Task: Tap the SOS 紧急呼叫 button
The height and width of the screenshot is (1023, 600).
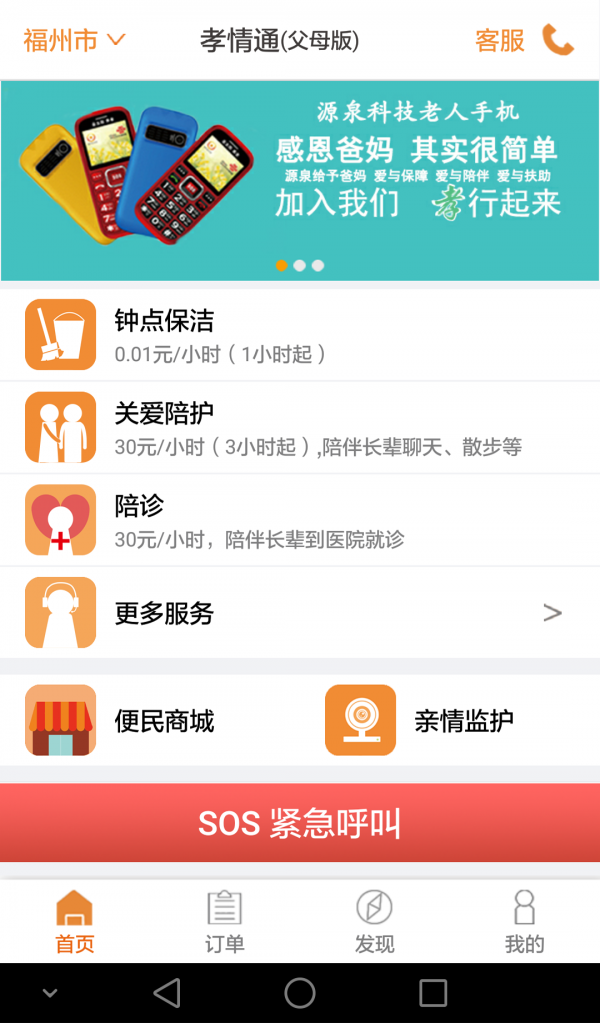Action: point(300,823)
